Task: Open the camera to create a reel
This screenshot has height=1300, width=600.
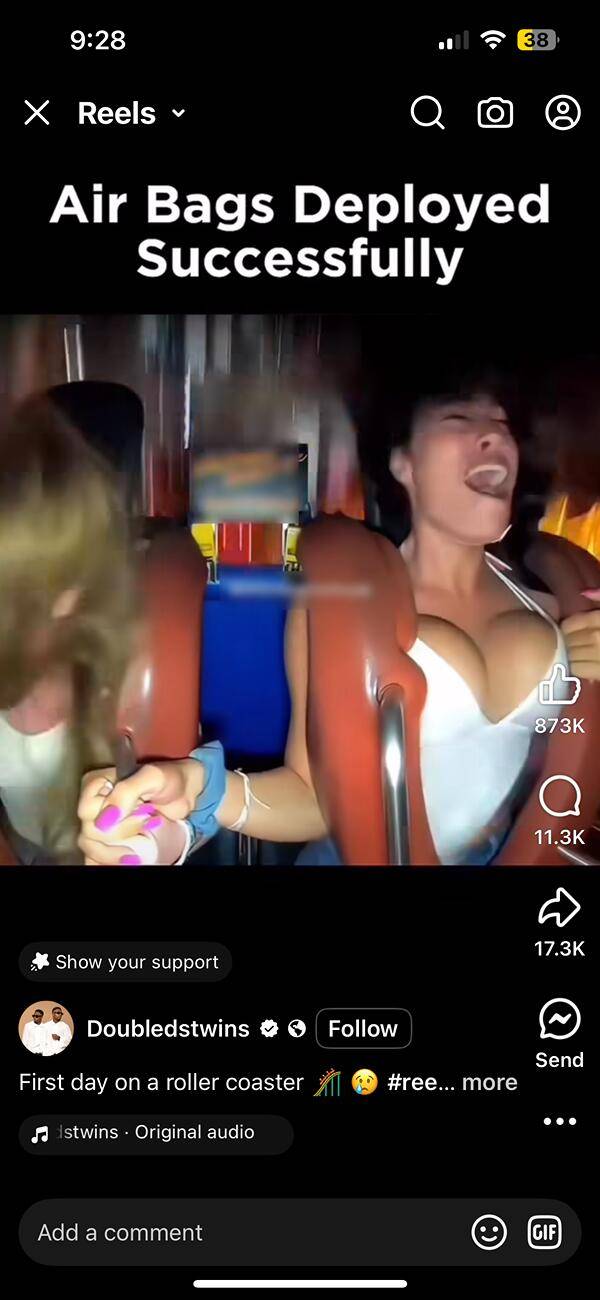Action: [x=495, y=113]
